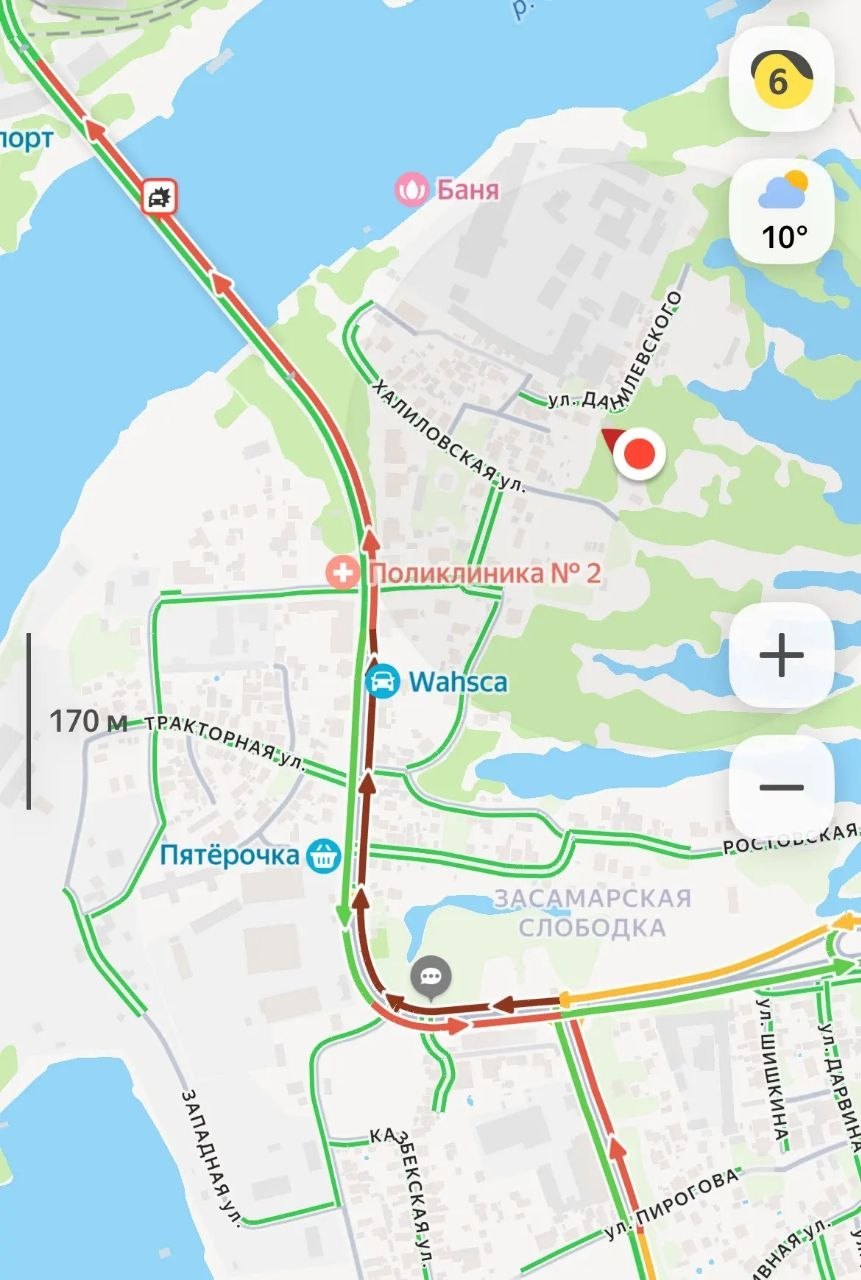Select the Wahsca car wash marker
The height and width of the screenshot is (1280, 861).
(x=381, y=682)
